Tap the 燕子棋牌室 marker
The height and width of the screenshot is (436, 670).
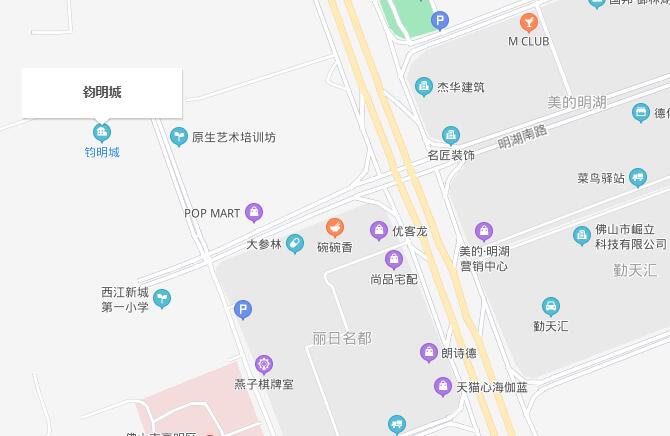click(x=264, y=364)
